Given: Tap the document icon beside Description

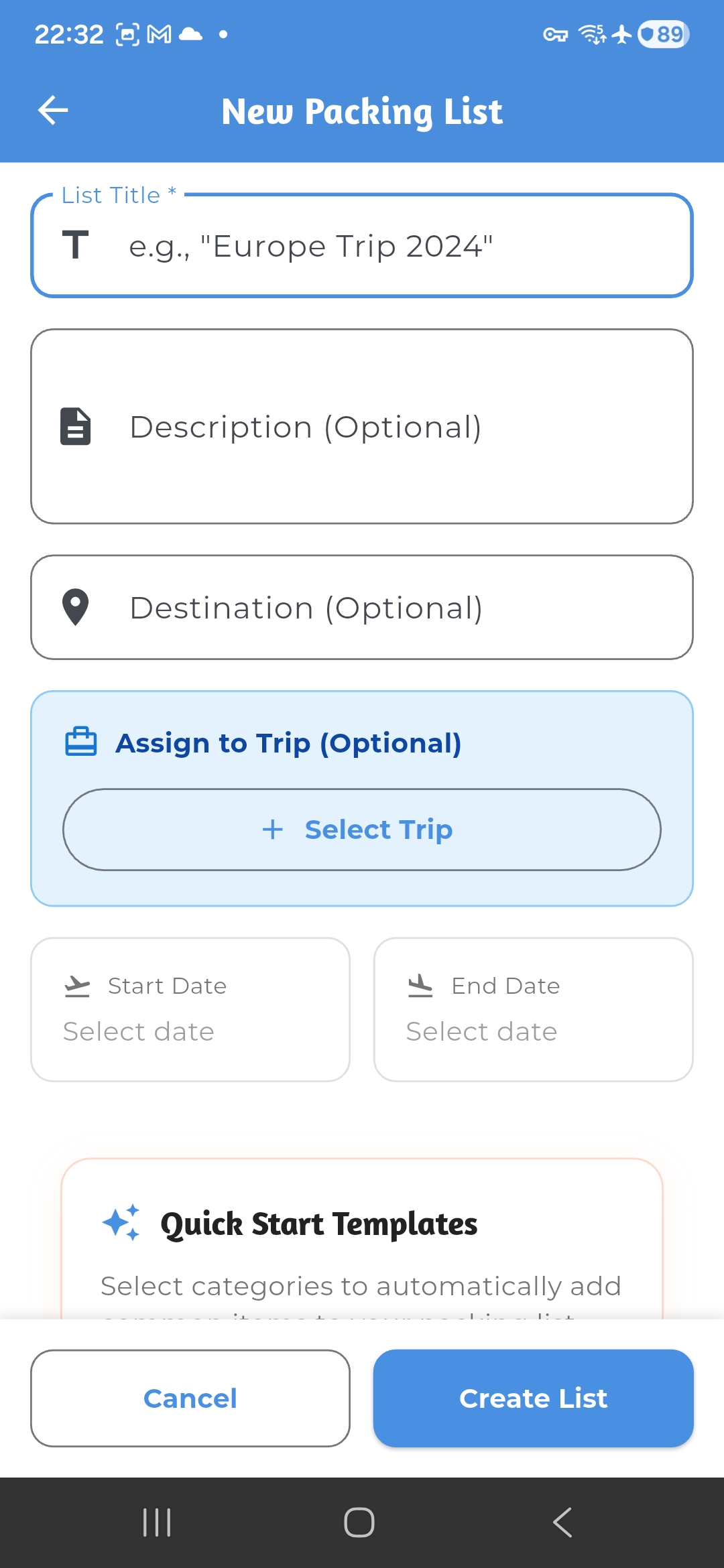Looking at the screenshot, I should pos(75,426).
